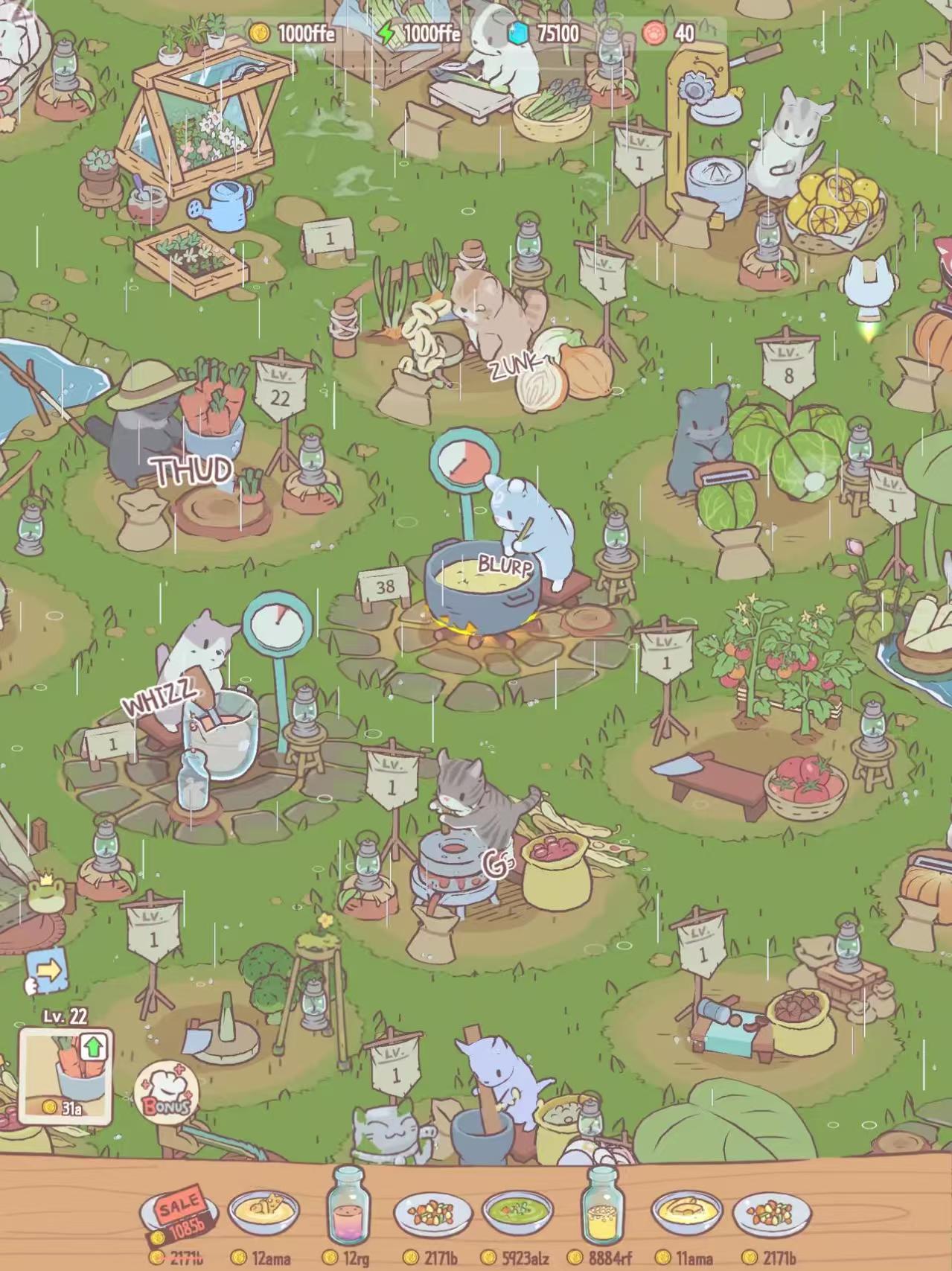Image resolution: width=952 pixels, height=1271 pixels.
Task: Select the yellow juice bottle priced 8884rf
Action: tap(601, 1208)
